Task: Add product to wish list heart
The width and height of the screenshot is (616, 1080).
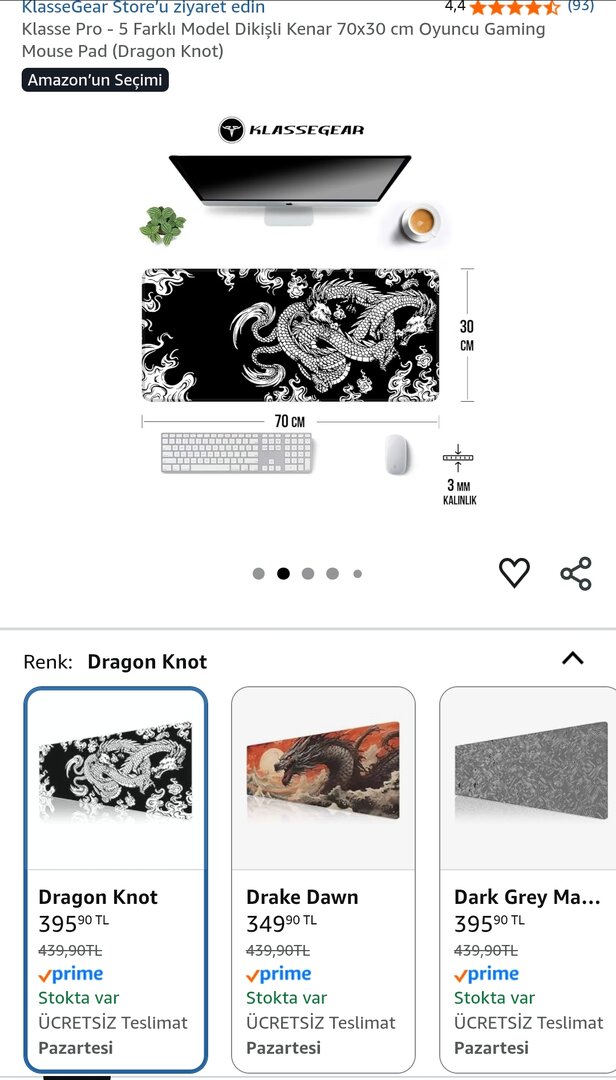Action: [514, 573]
